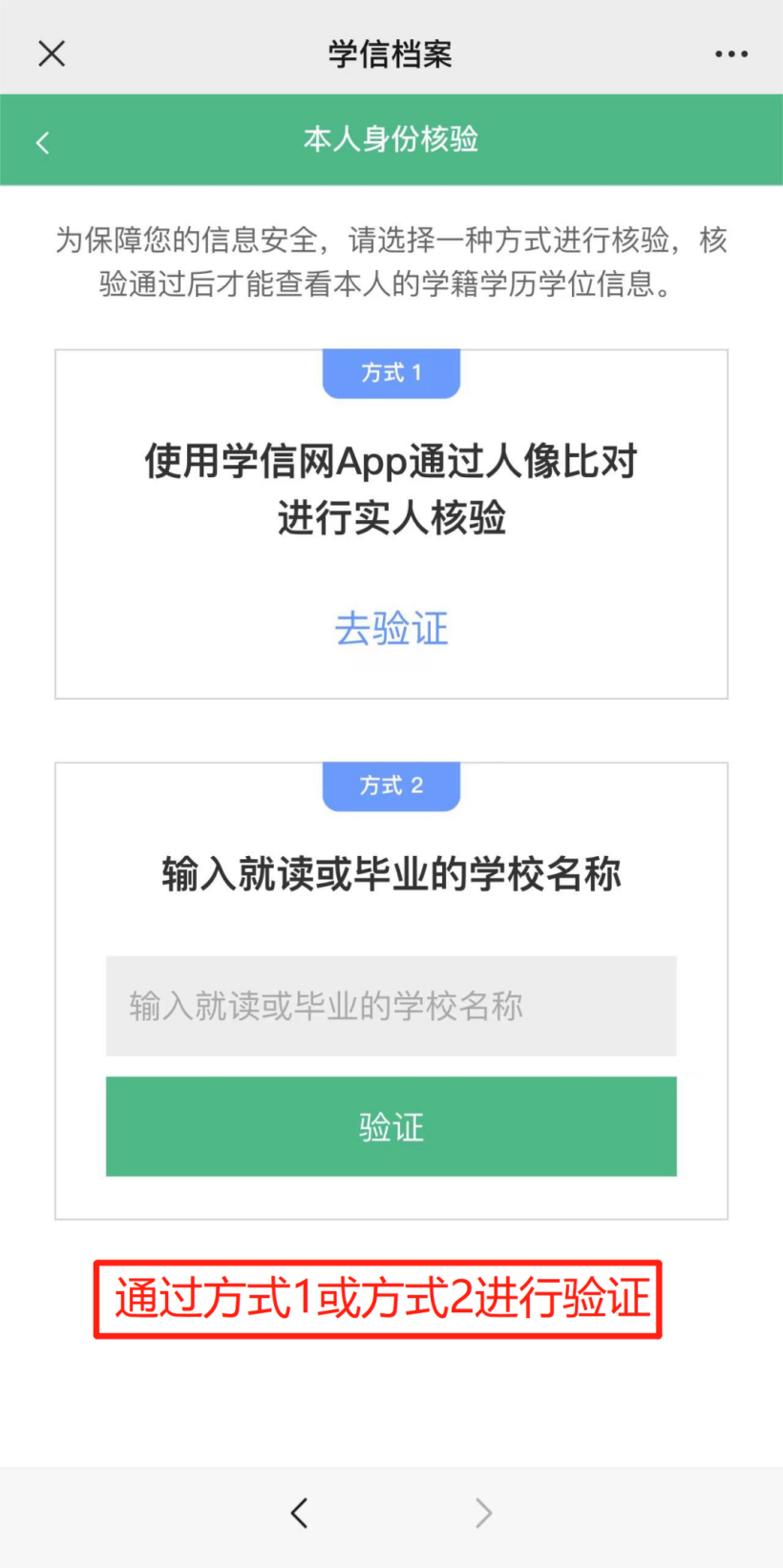The height and width of the screenshot is (1568, 783).
Task: Close the 学信档案 mini program
Action: click(52, 53)
